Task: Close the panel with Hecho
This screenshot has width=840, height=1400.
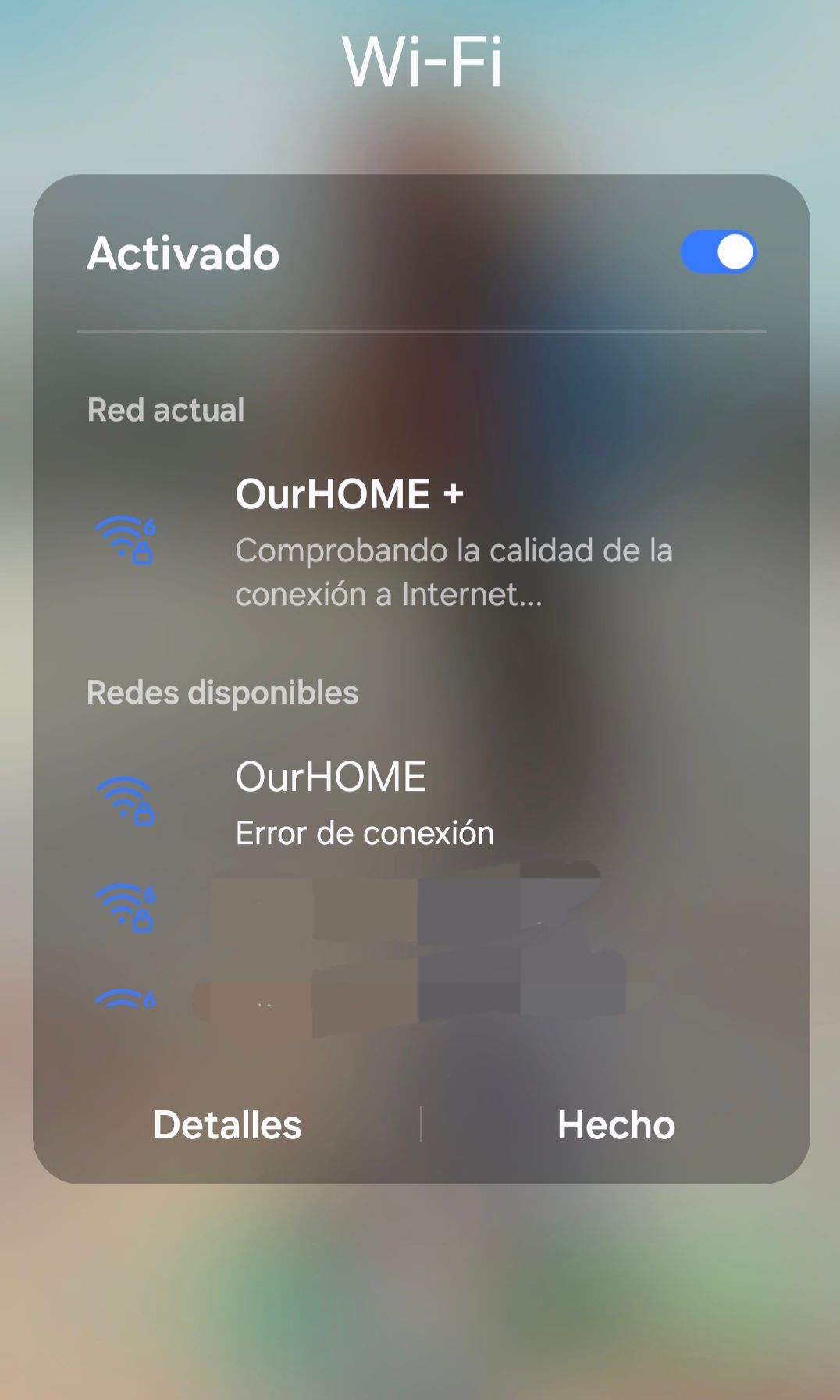Action: (x=616, y=1125)
